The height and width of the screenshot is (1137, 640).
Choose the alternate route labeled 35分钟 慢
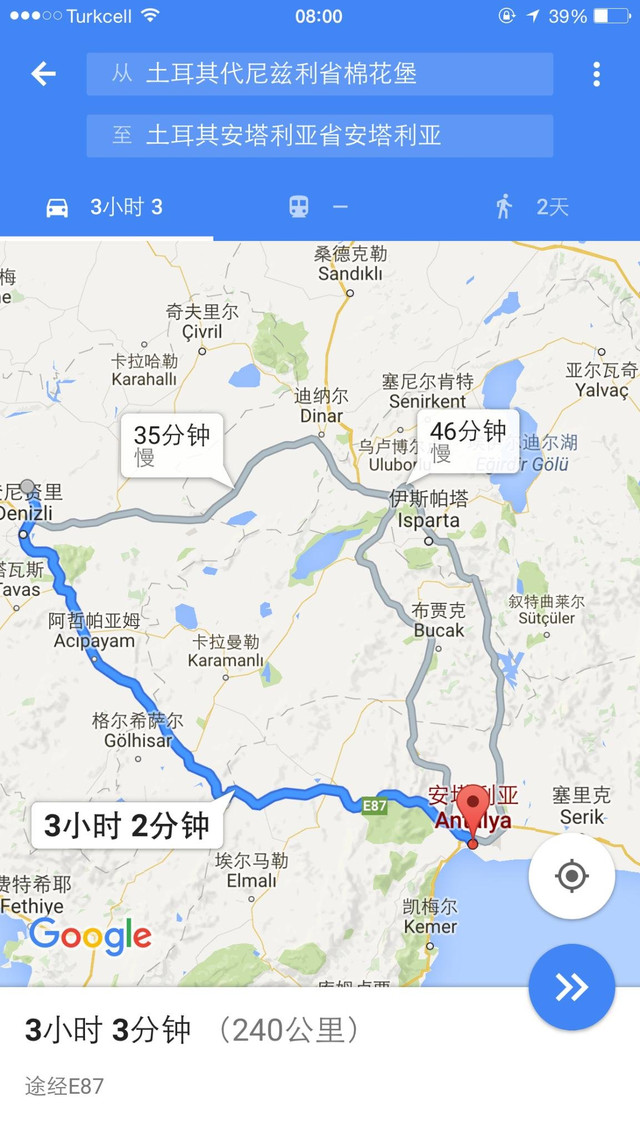(172, 445)
